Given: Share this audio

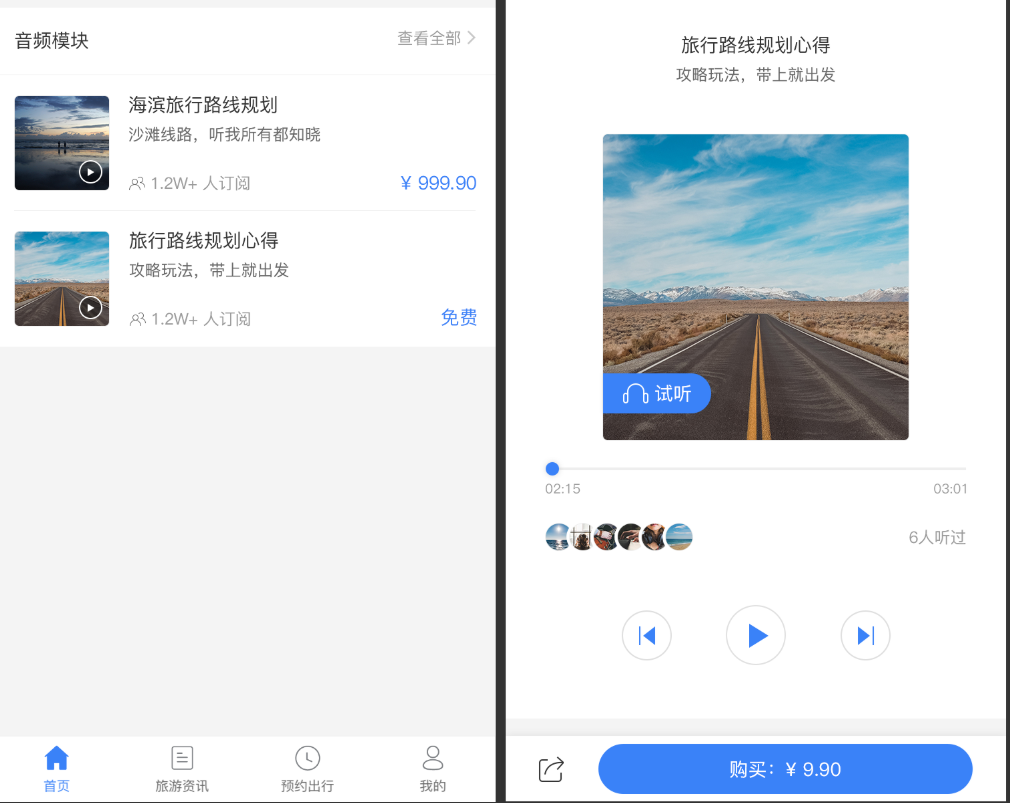Looking at the screenshot, I should (x=552, y=769).
